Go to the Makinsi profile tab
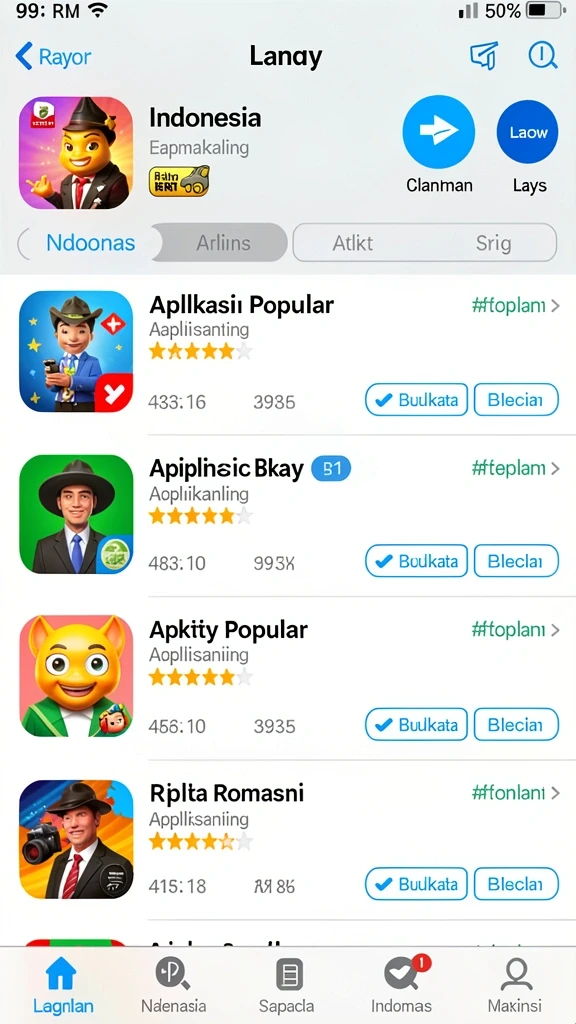The image size is (576, 1024). click(x=515, y=985)
